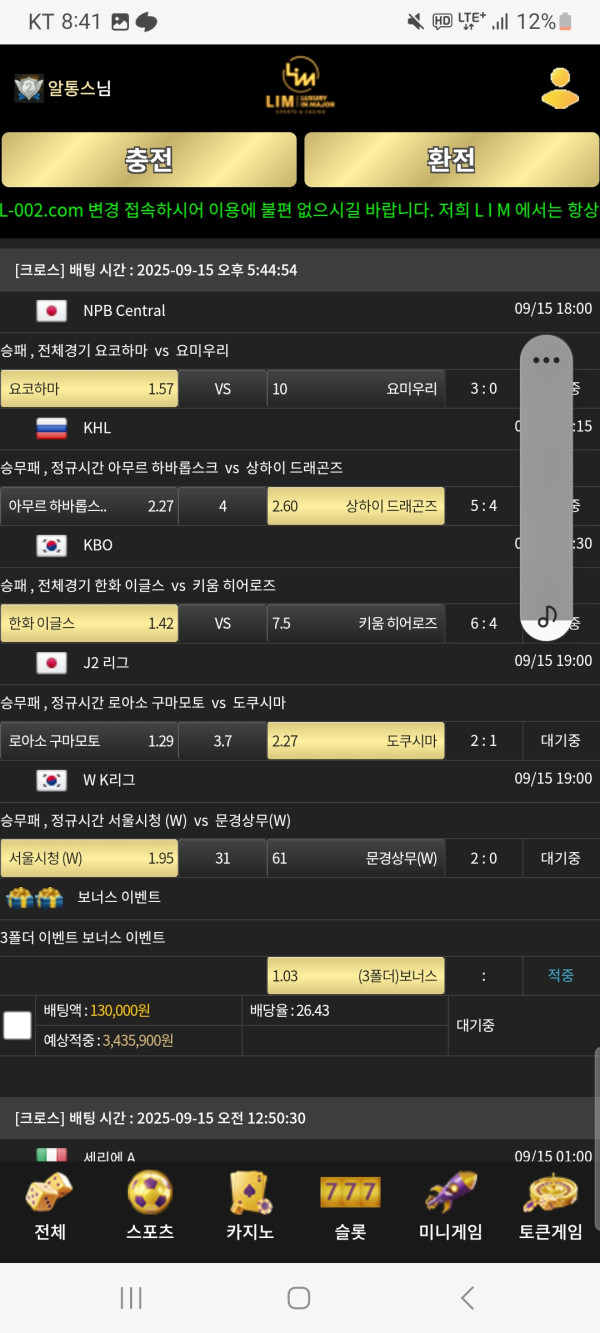Switch to the 스포츠 tab

150,1207
